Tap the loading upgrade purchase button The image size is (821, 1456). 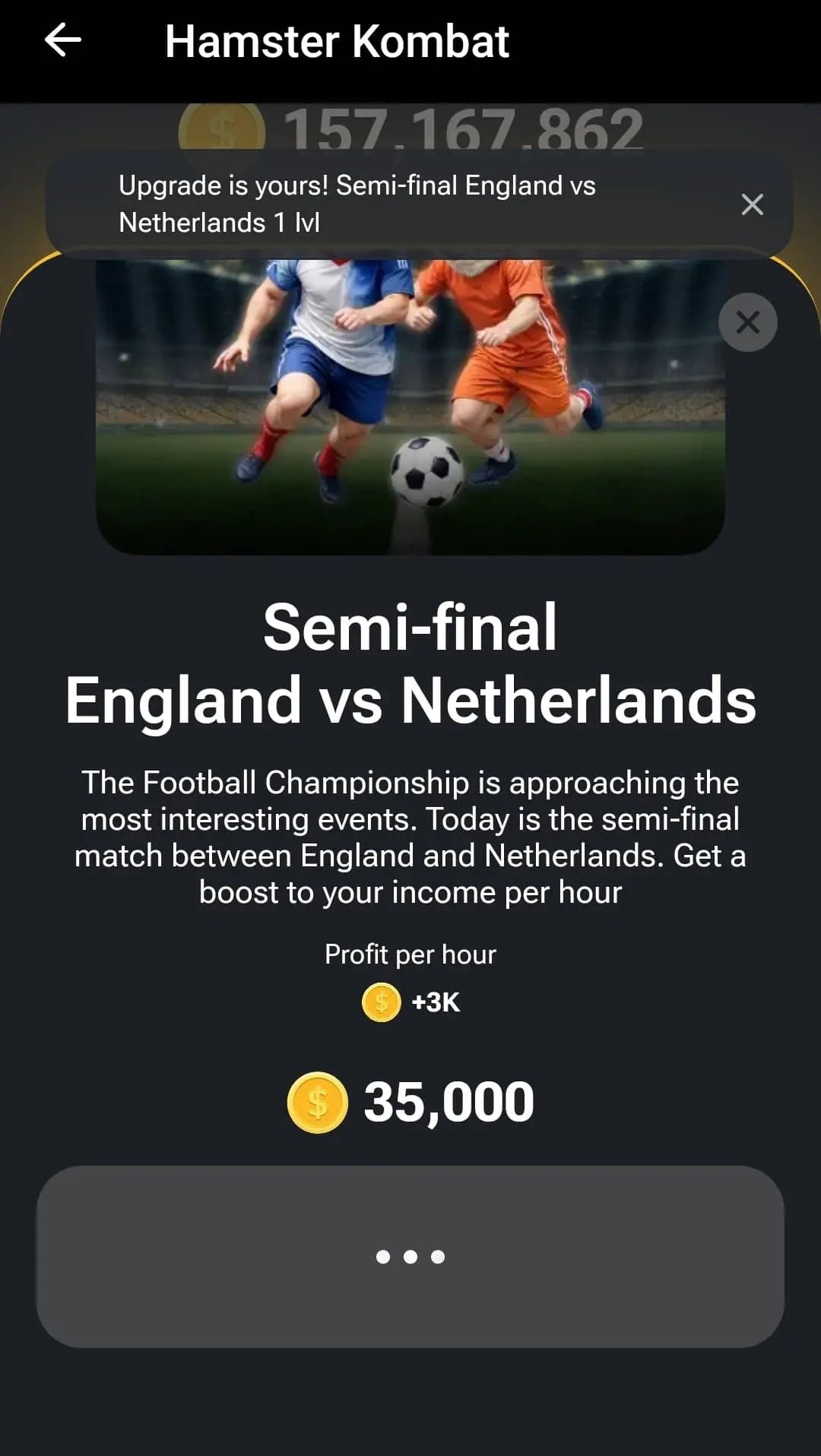pyautogui.click(x=410, y=1256)
